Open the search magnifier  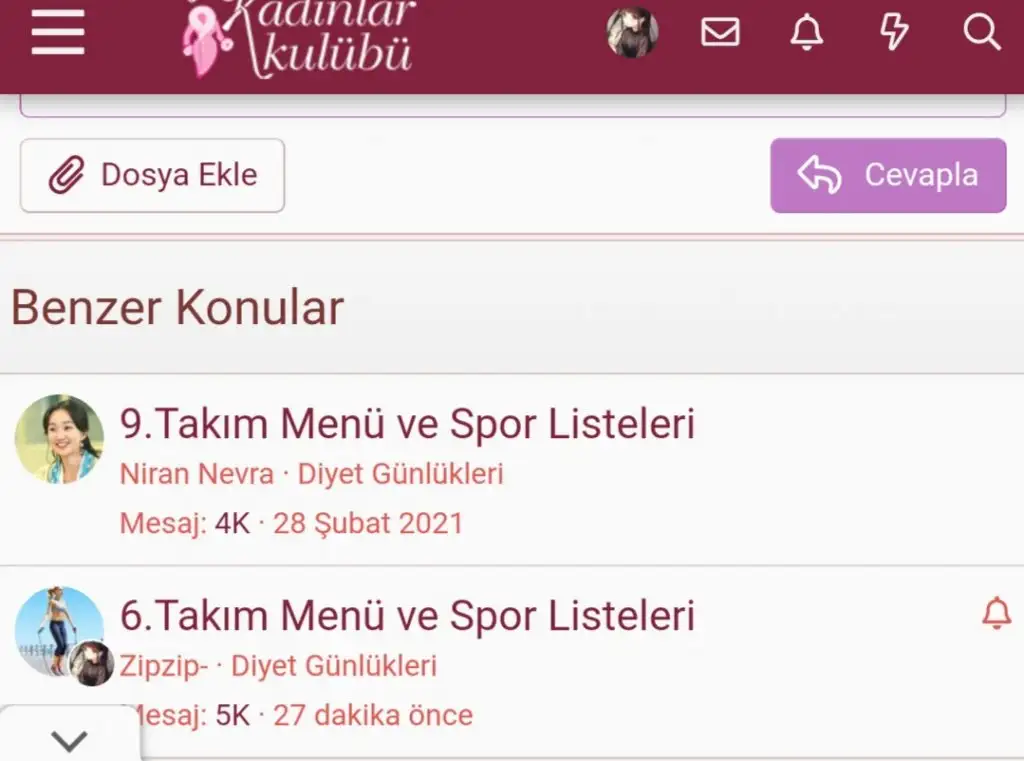coord(981,33)
